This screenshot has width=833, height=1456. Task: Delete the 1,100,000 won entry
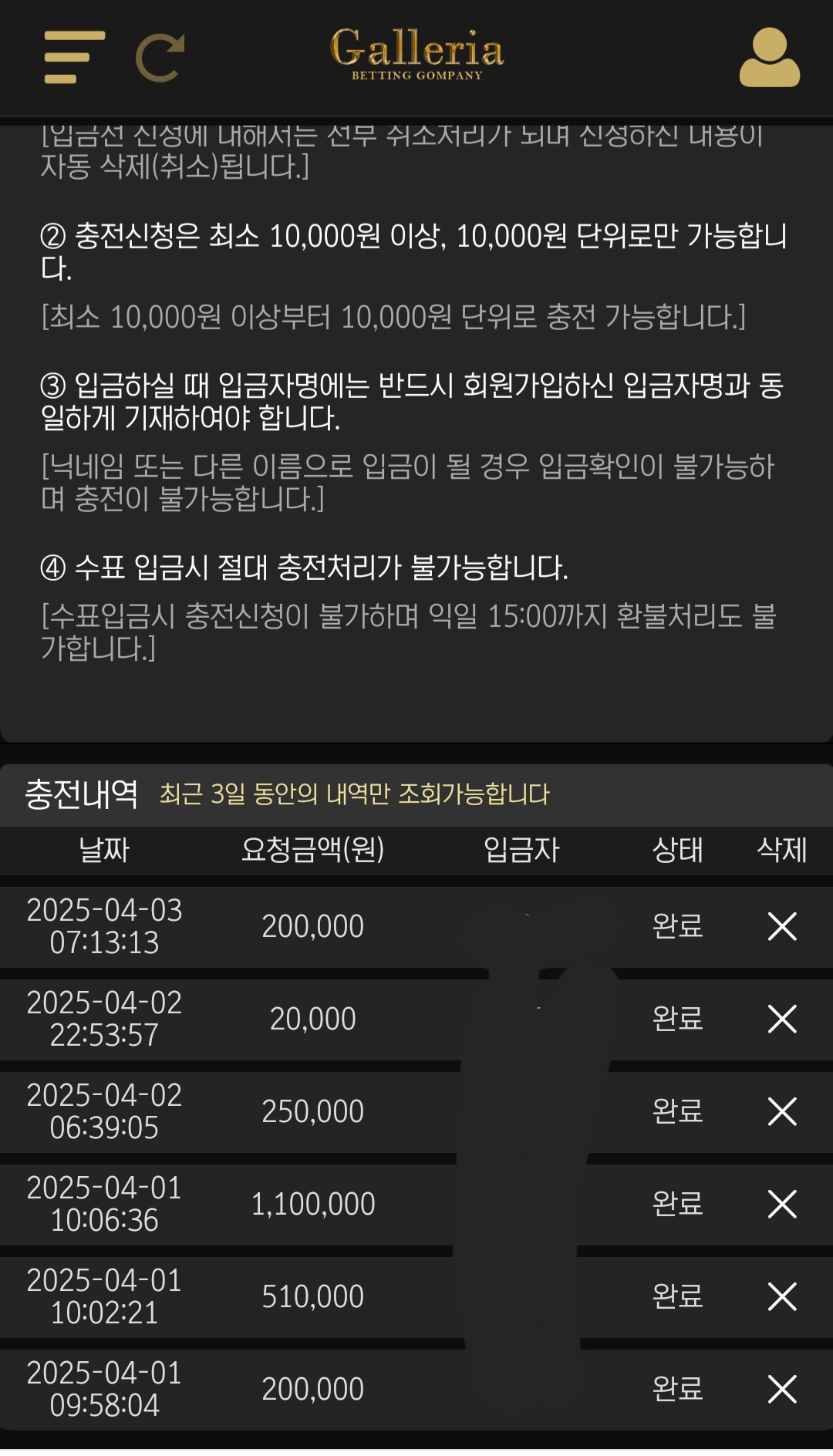point(782,1204)
